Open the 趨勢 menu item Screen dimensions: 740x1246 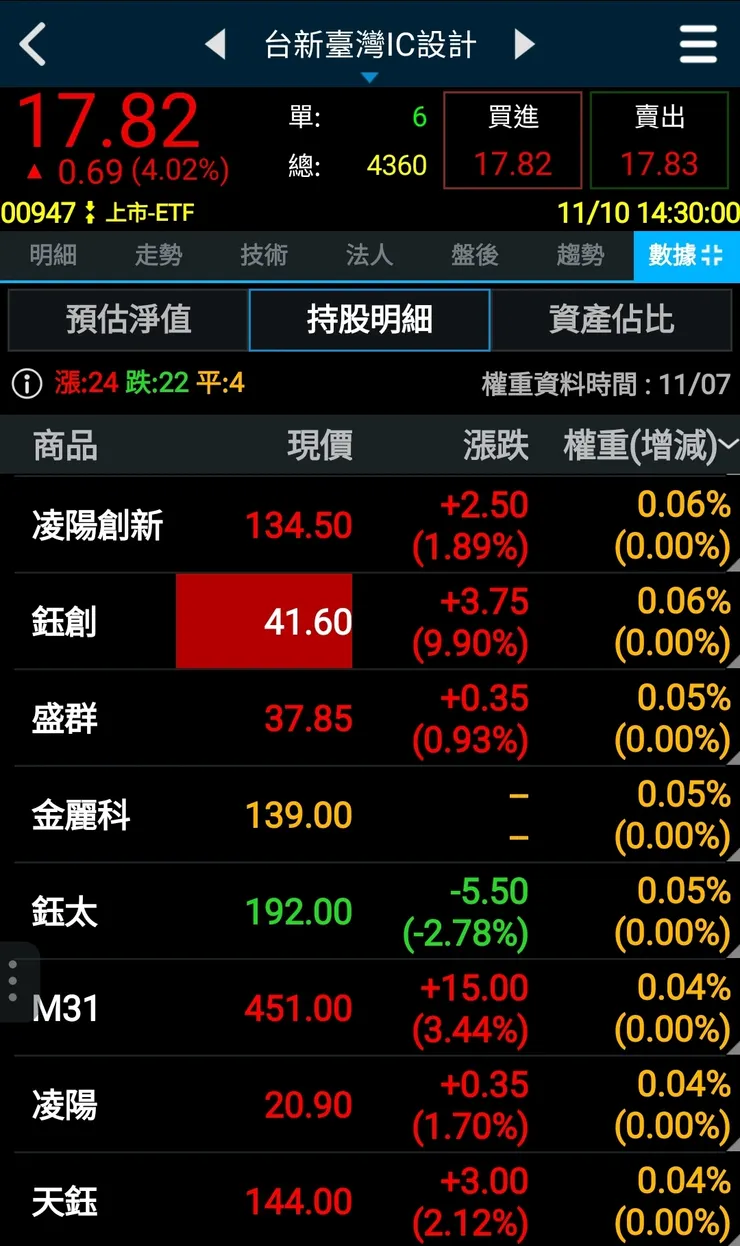tap(579, 257)
